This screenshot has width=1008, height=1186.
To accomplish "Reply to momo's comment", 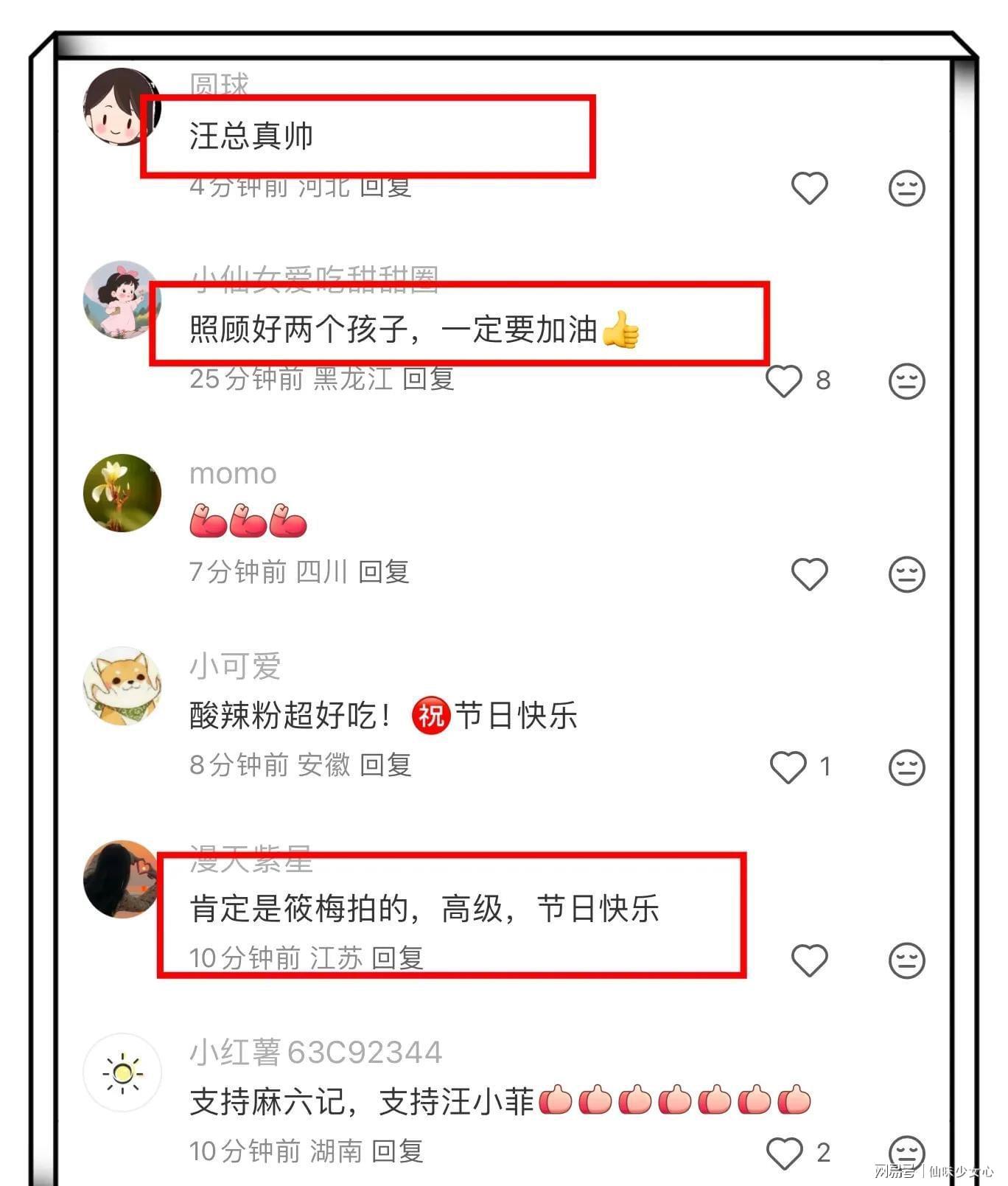I will coord(384,572).
